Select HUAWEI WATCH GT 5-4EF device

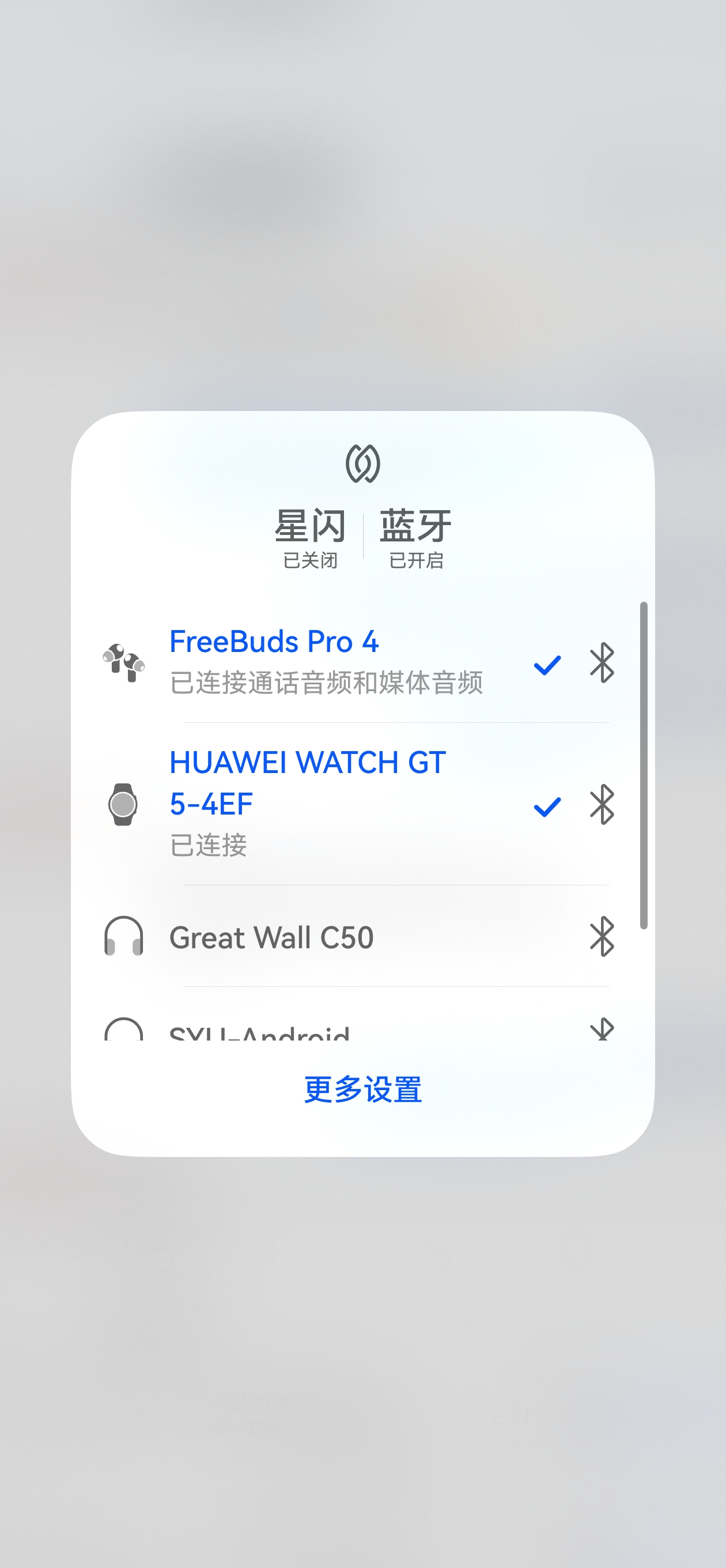326,804
